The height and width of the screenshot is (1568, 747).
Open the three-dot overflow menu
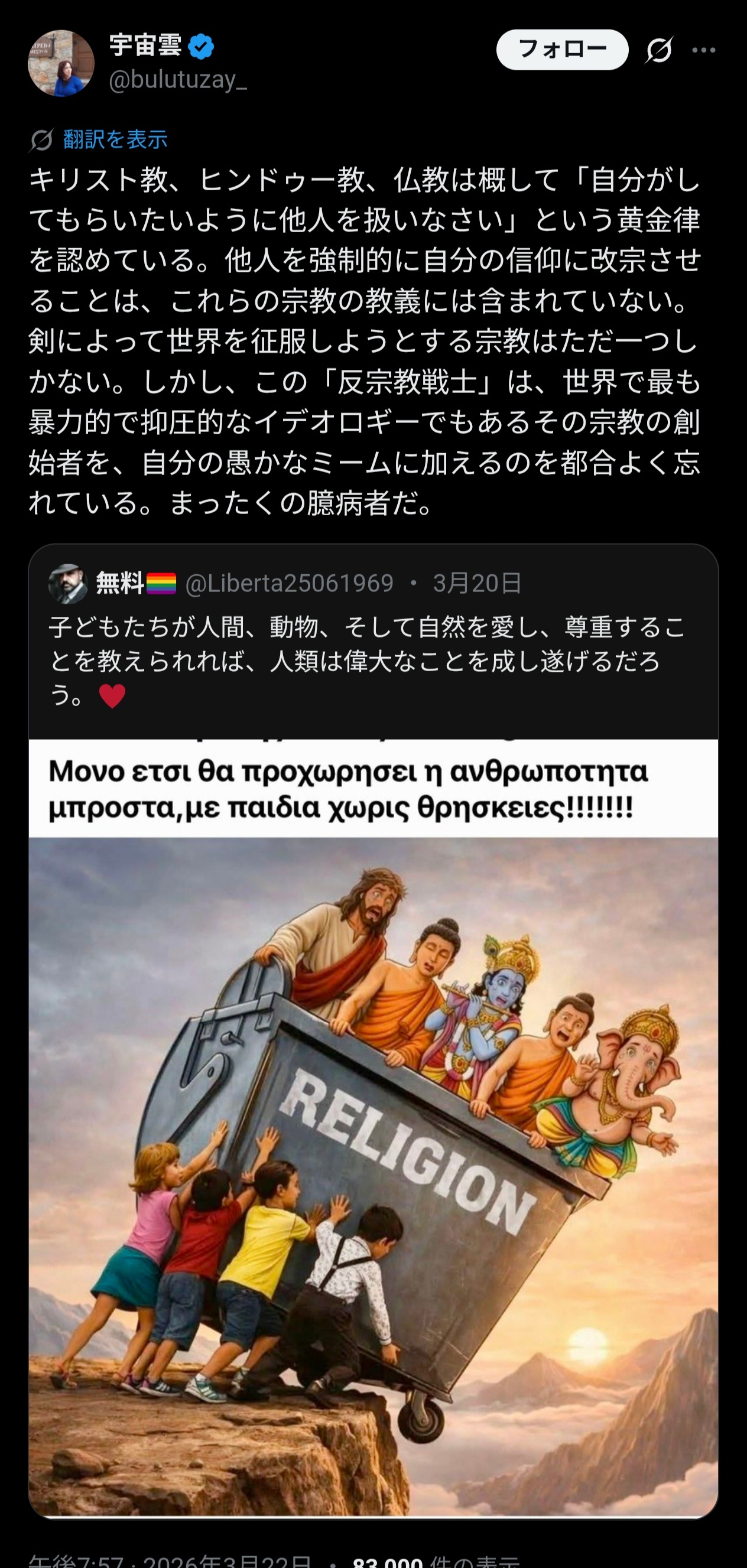click(x=704, y=50)
